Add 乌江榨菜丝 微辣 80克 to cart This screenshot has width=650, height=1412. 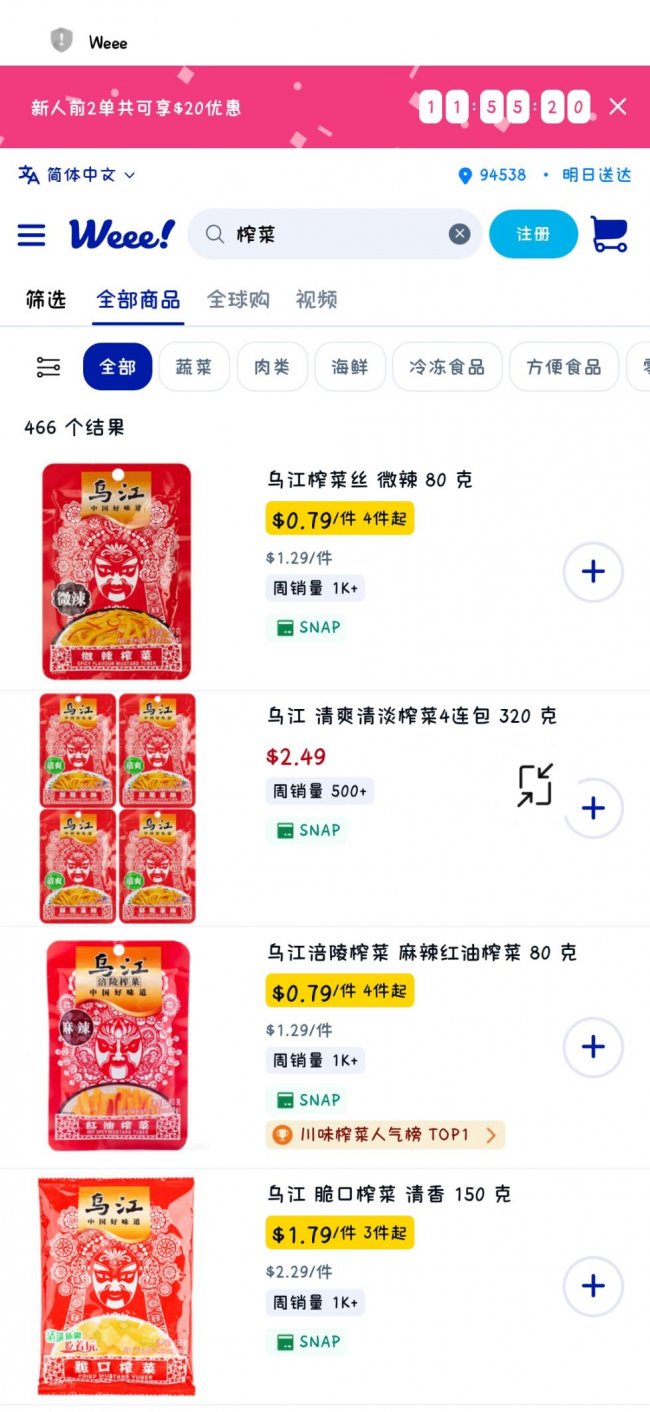pyautogui.click(x=593, y=572)
